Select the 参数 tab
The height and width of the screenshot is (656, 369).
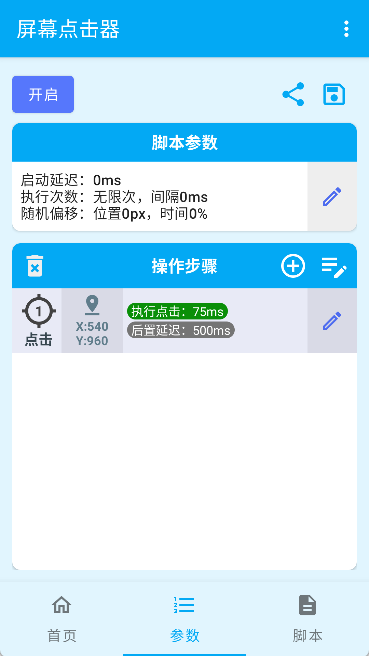tap(184, 619)
